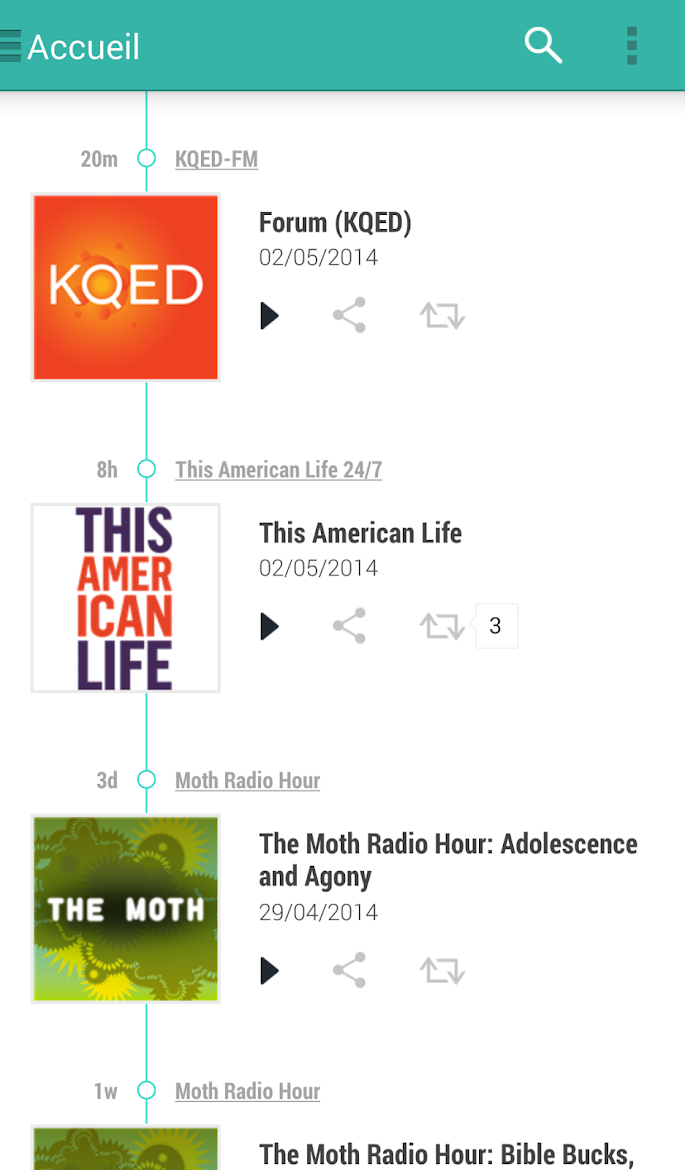685x1170 pixels.
Task: Repost the Forum (KQED) episode
Action: 442,316
